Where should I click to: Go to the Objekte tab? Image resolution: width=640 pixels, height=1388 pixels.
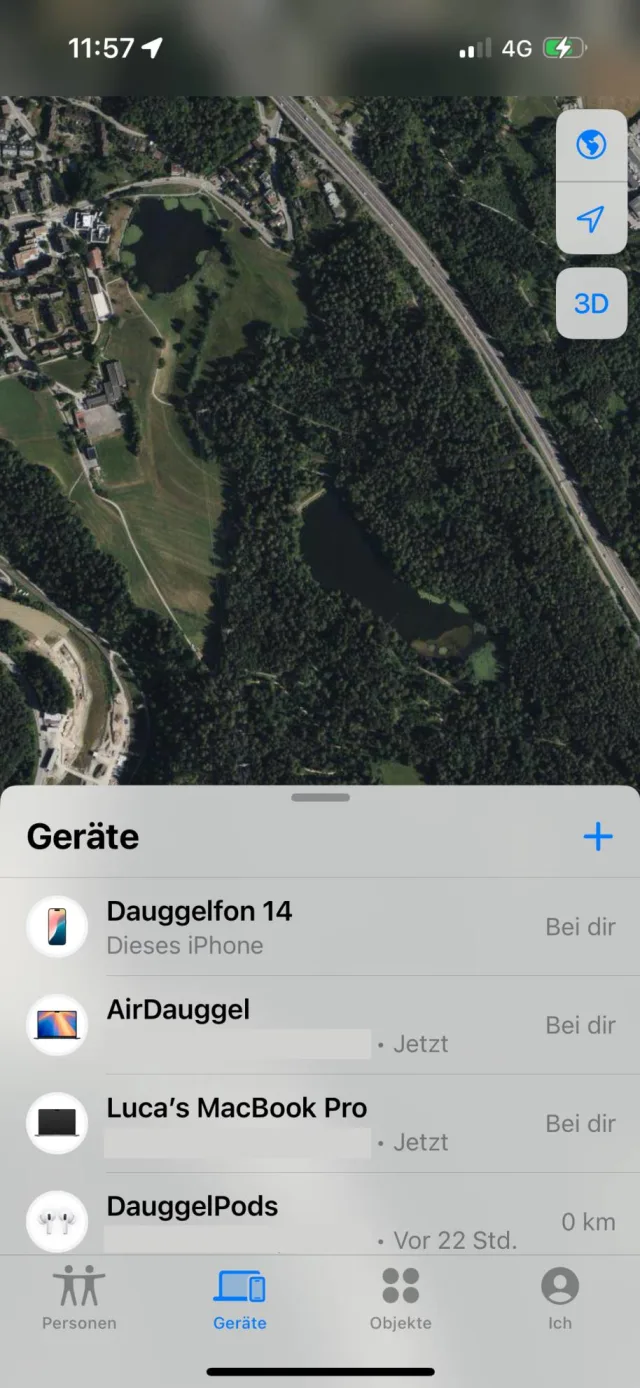(x=400, y=1298)
